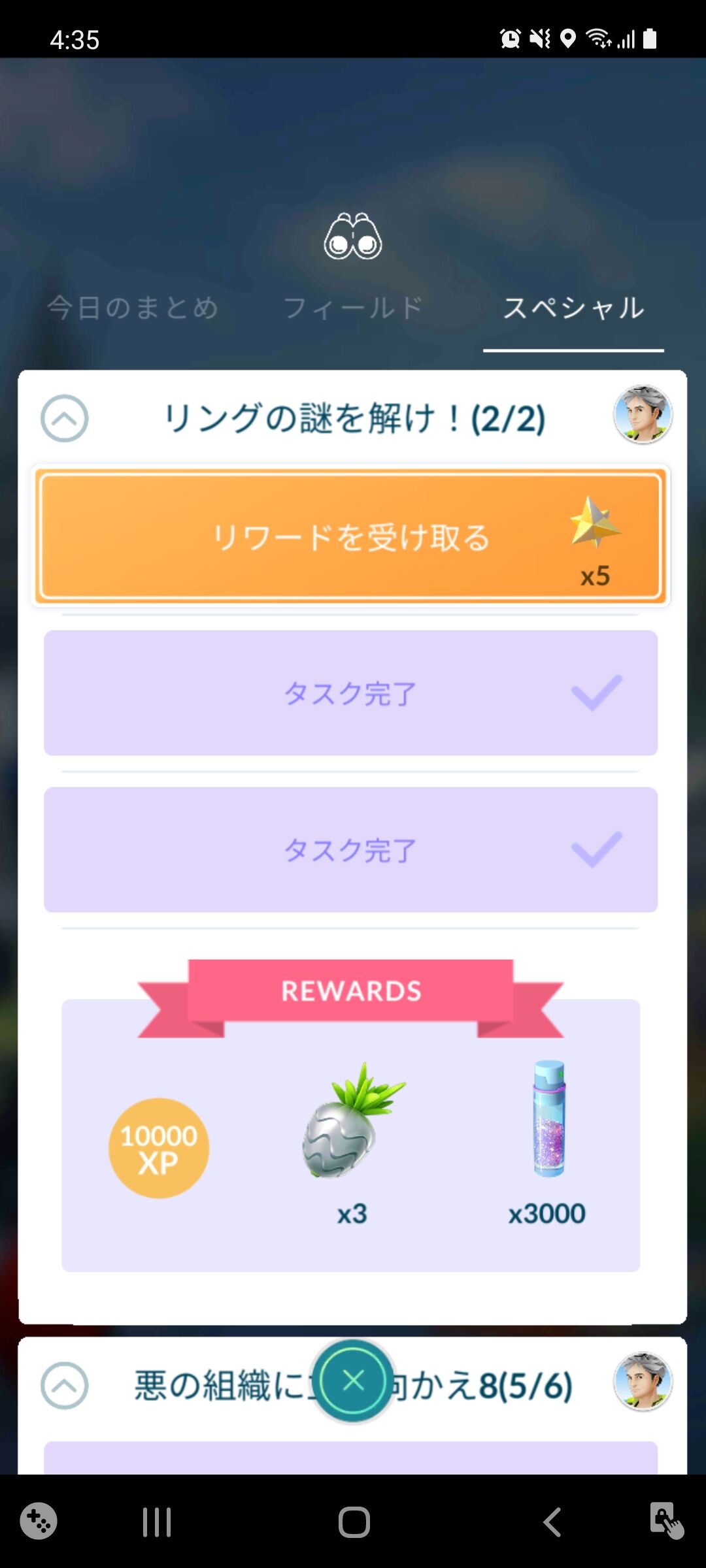The width and height of the screenshot is (706, 1568).
Task: Tap the game controller icon in navigation bar
Action: coord(39,1522)
